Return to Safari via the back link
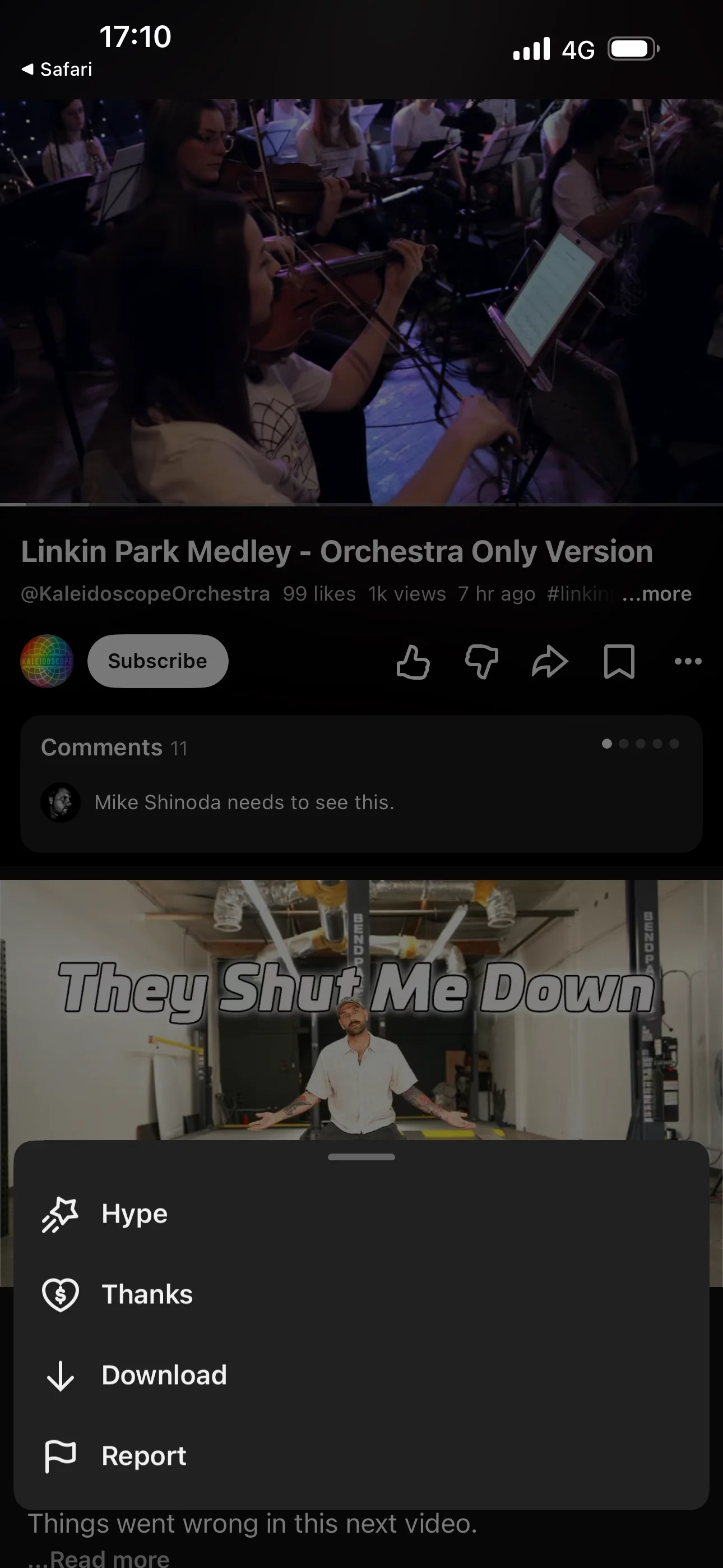Viewport: 723px width, 1568px height. pyautogui.click(x=57, y=70)
